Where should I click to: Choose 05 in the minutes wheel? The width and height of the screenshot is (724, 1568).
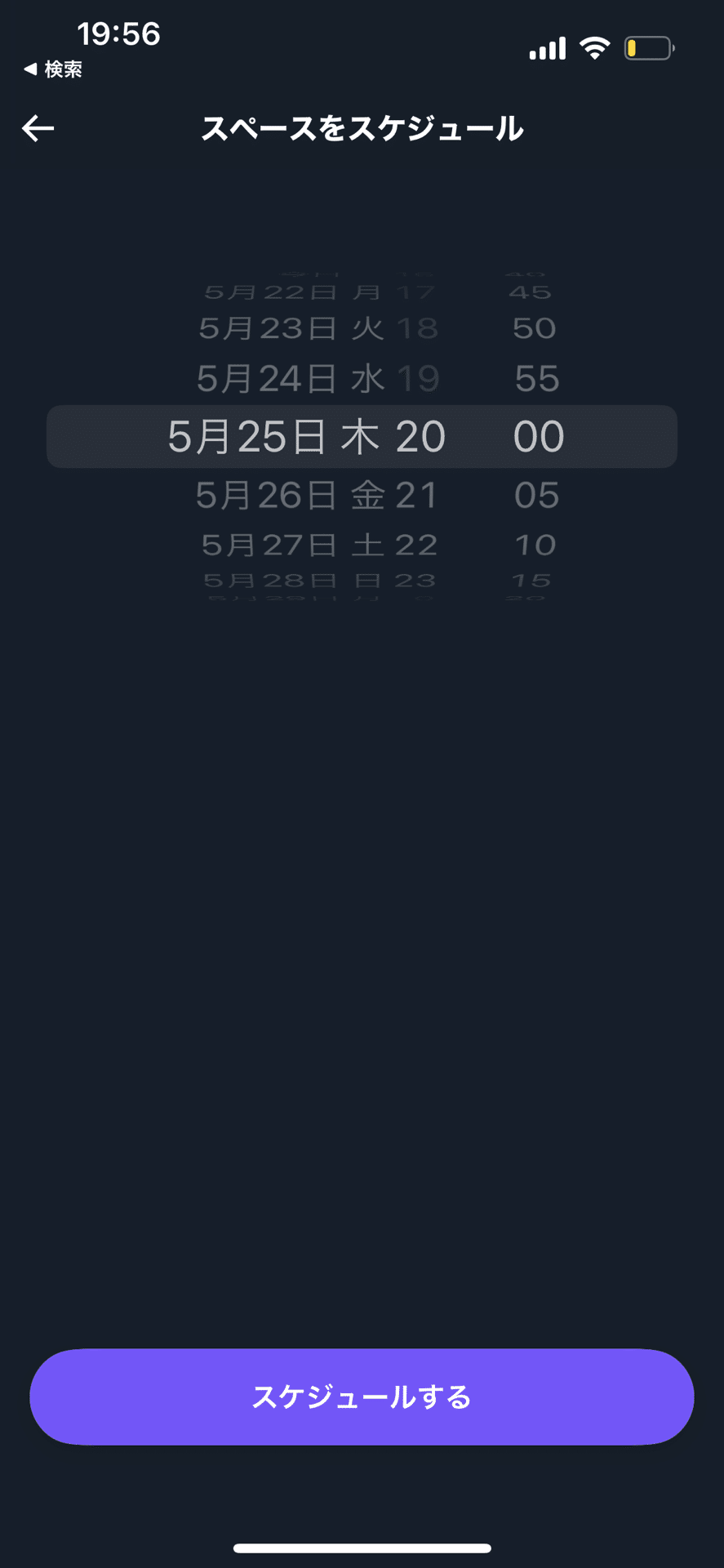click(x=536, y=495)
